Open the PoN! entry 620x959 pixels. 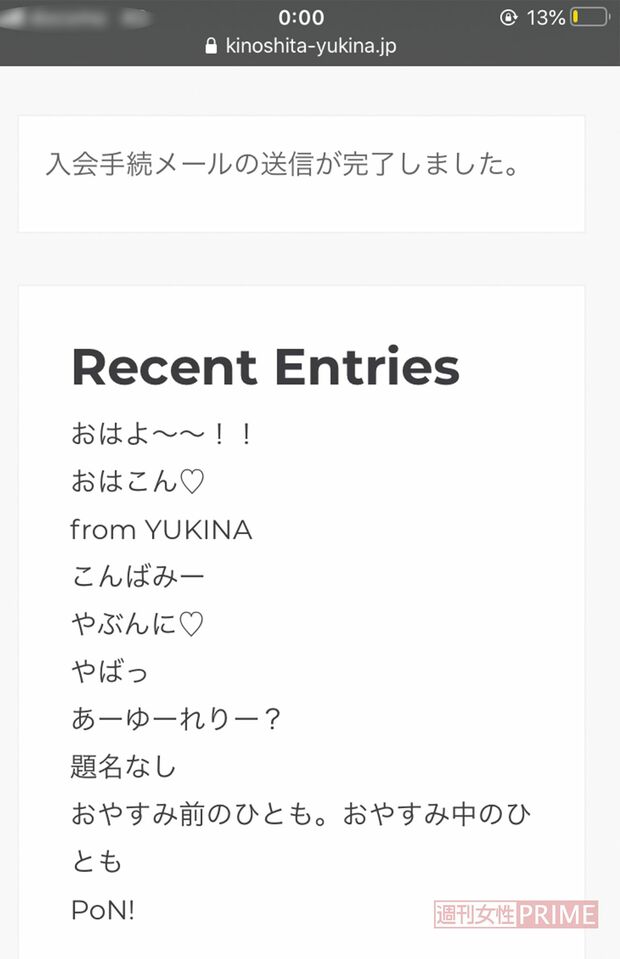coord(102,910)
